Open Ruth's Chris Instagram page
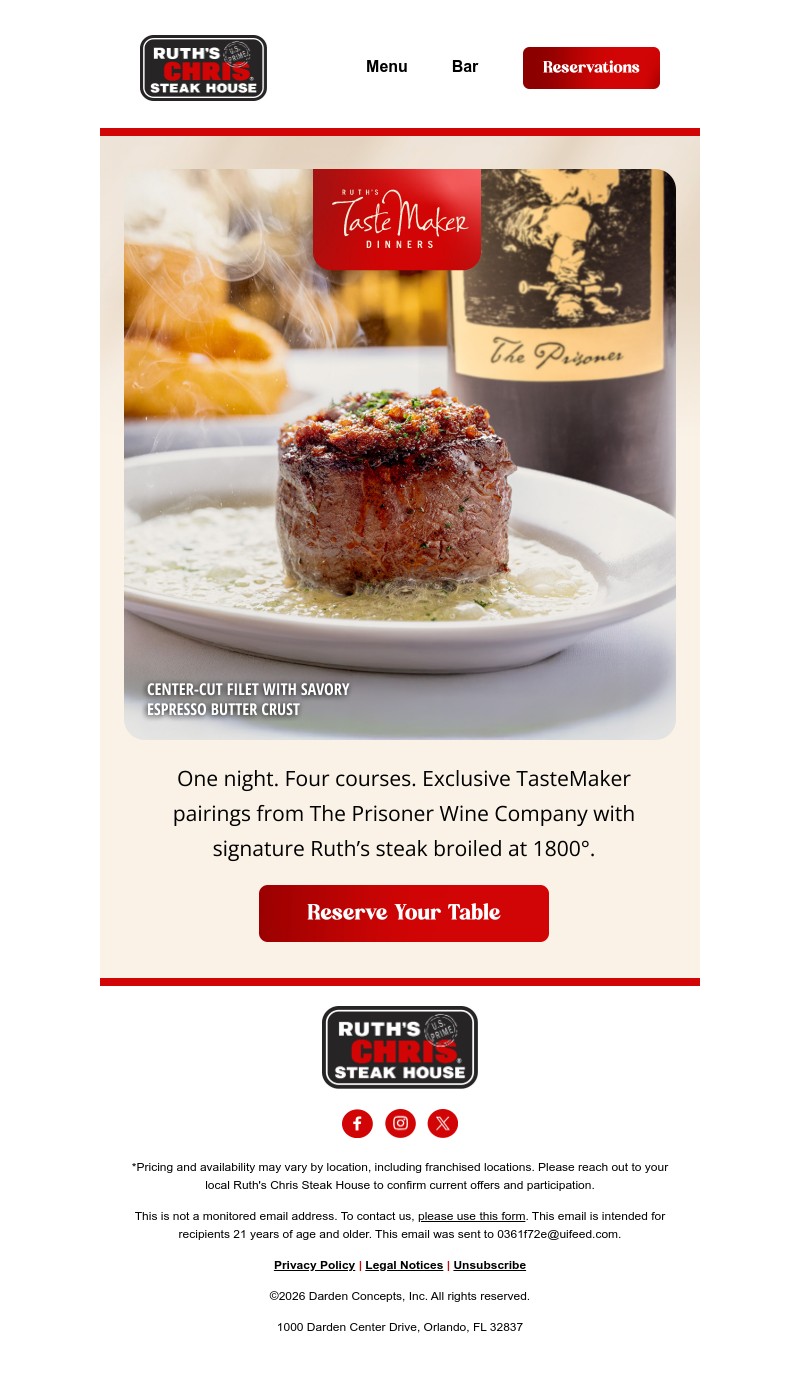 click(x=400, y=1123)
